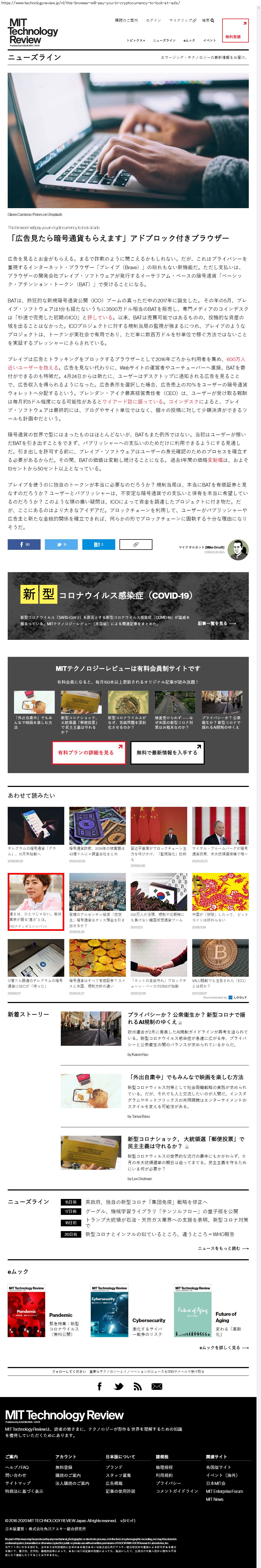Share the article on Twitter
Image resolution: width=261 pixels, height=1568 pixels.
[61, 544]
